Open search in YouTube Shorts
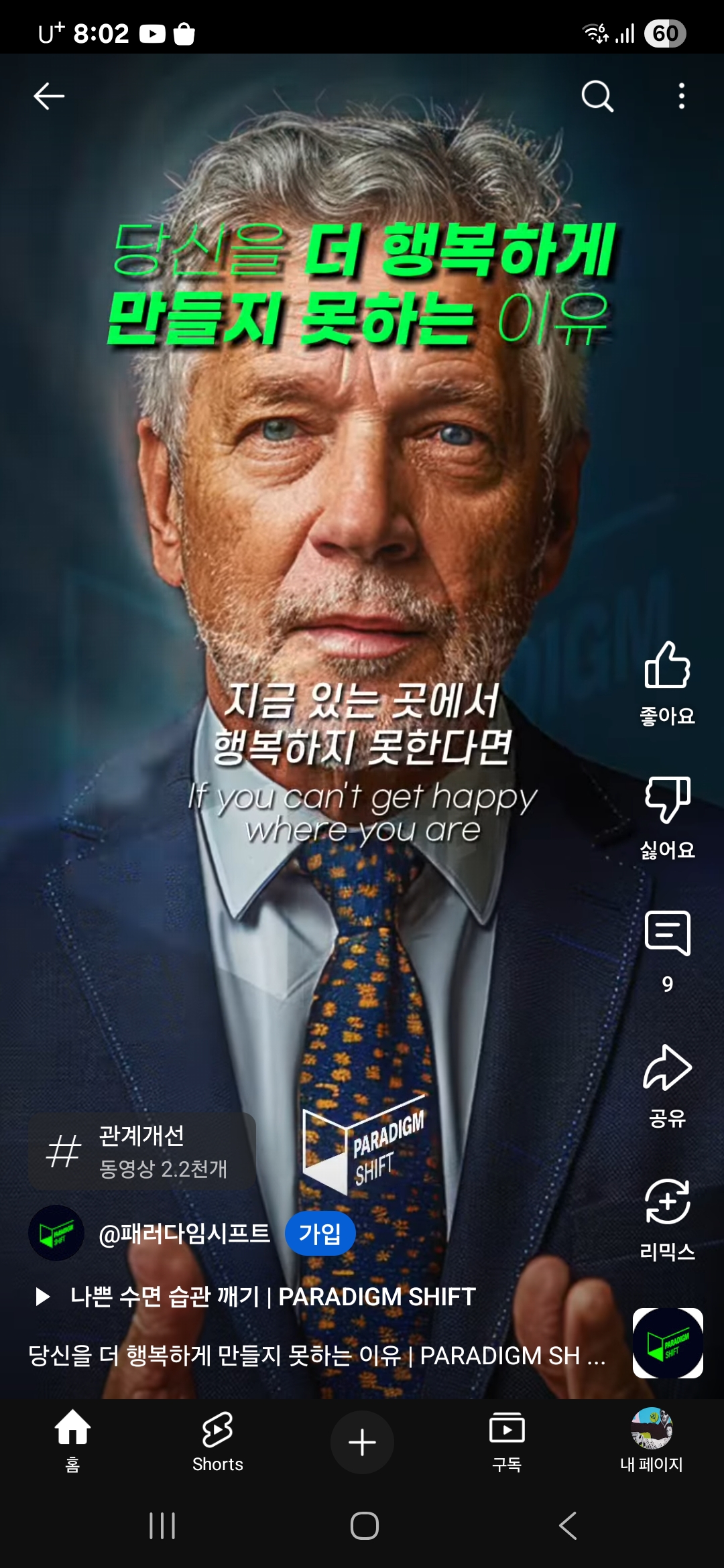Screen dimensions: 724x1568 click(597, 96)
